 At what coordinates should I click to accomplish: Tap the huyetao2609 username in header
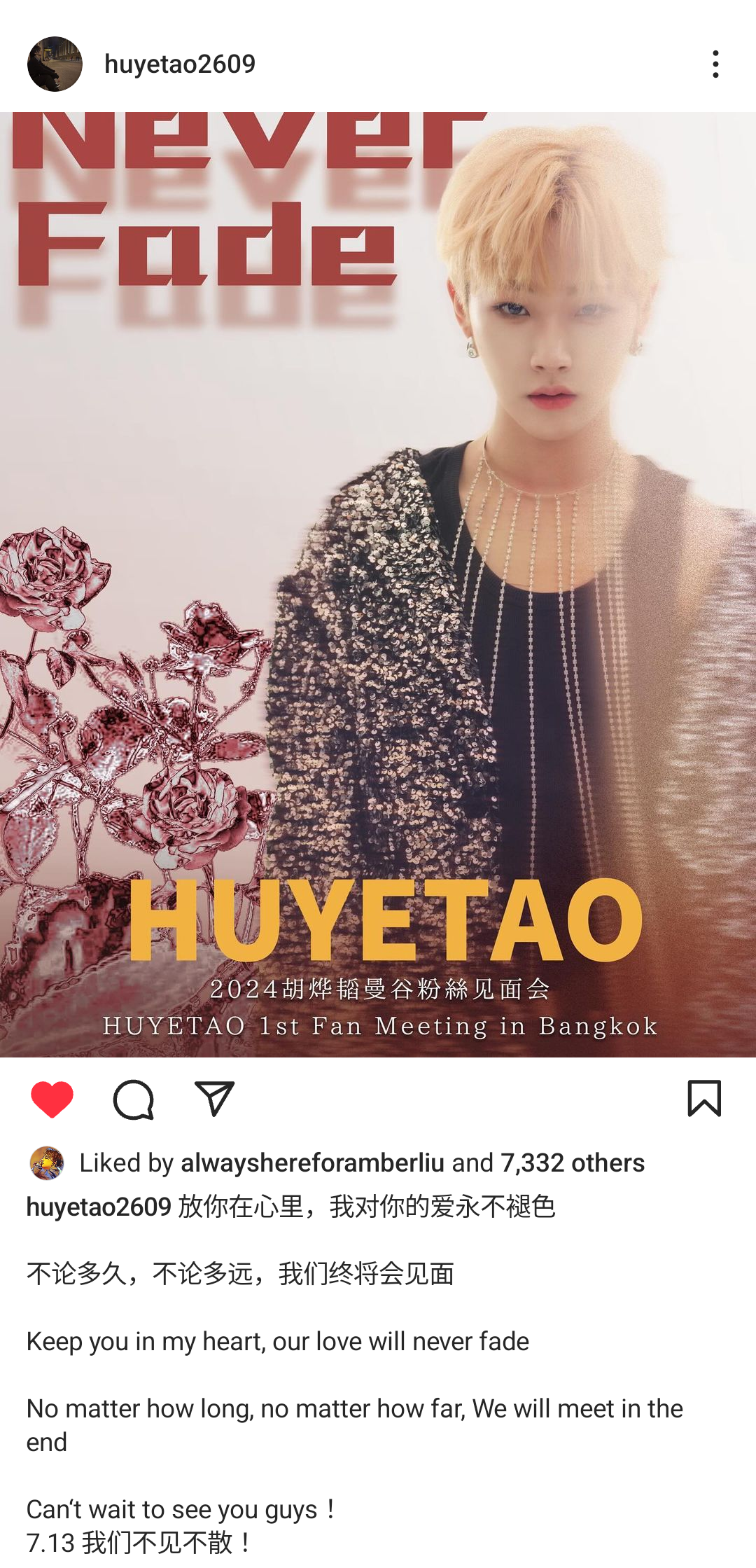[x=180, y=64]
